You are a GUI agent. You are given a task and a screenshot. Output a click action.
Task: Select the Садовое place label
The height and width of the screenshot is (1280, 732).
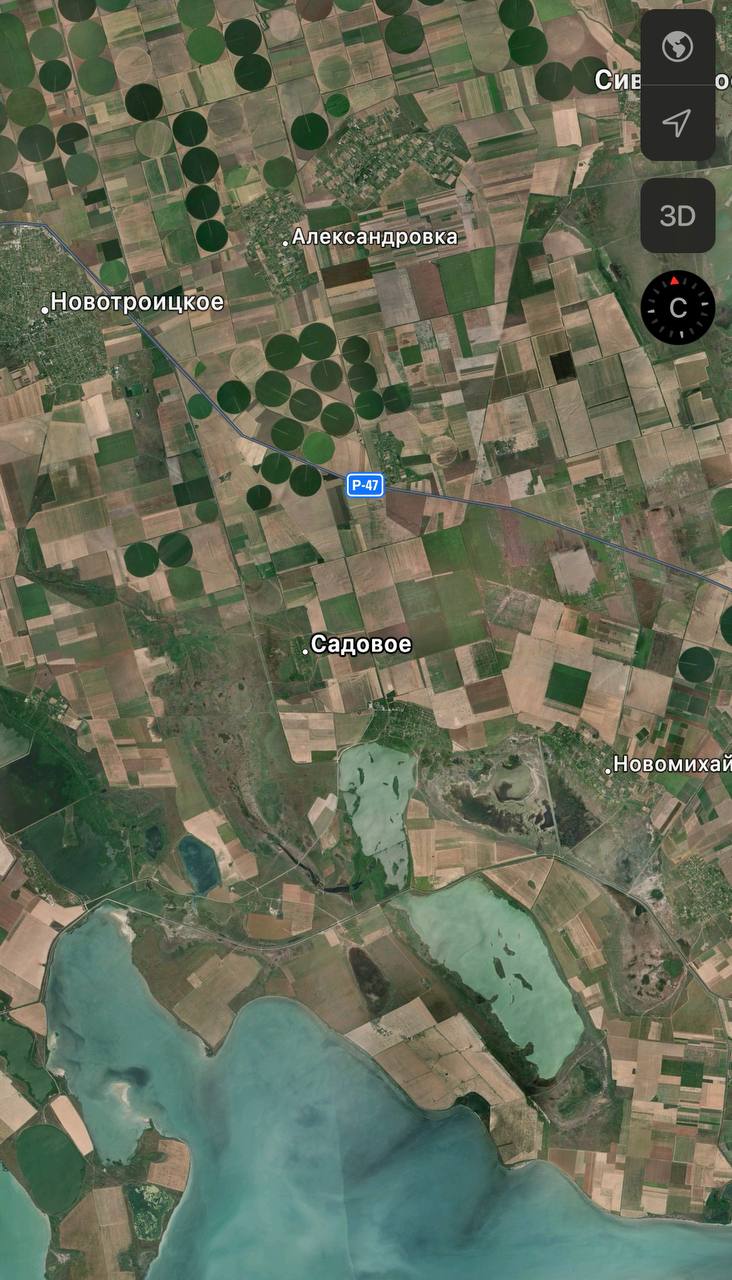(361, 644)
